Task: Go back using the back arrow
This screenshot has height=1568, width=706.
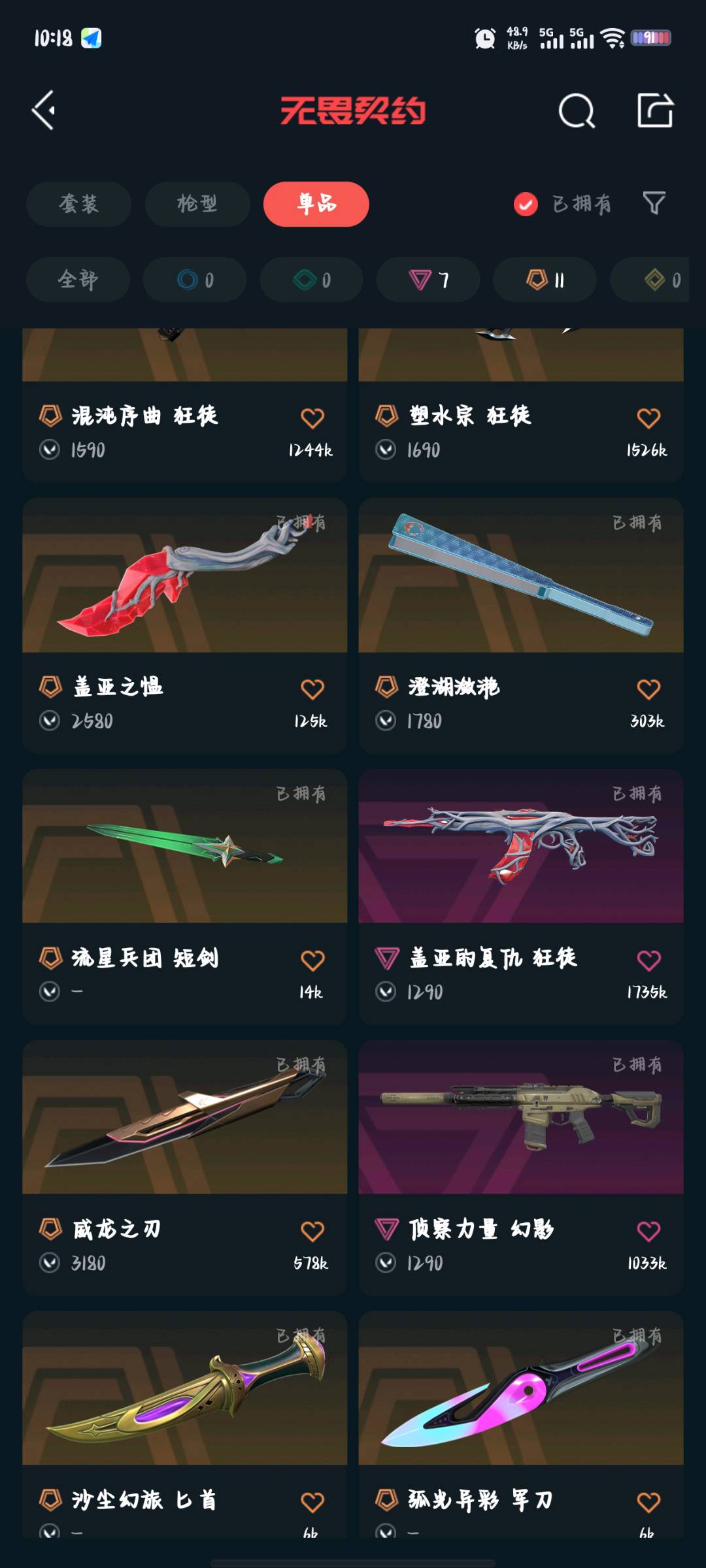Action: tap(44, 110)
